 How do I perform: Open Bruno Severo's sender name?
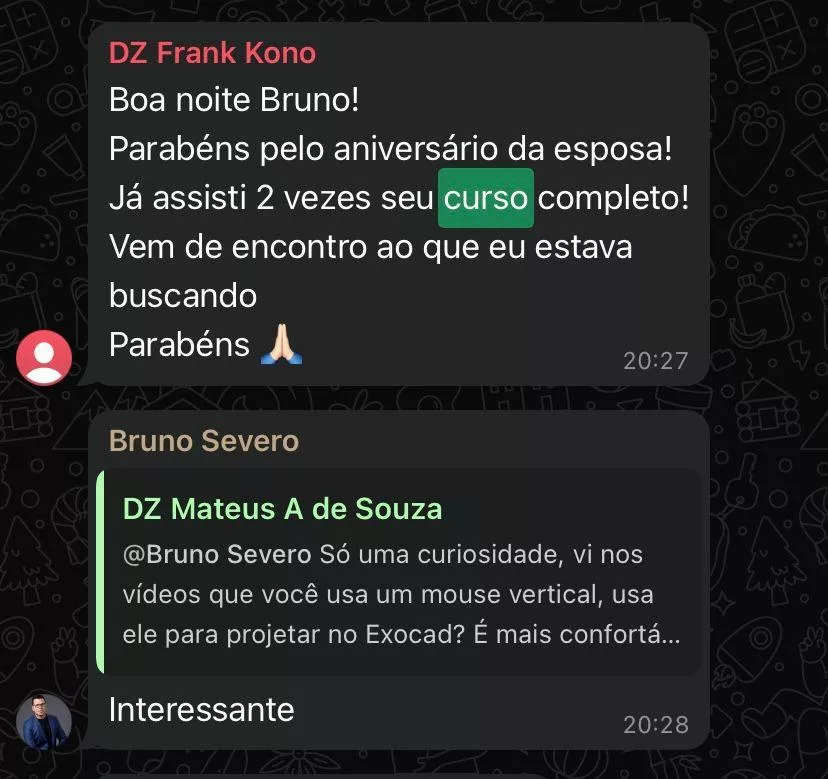(x=203, y=441)
